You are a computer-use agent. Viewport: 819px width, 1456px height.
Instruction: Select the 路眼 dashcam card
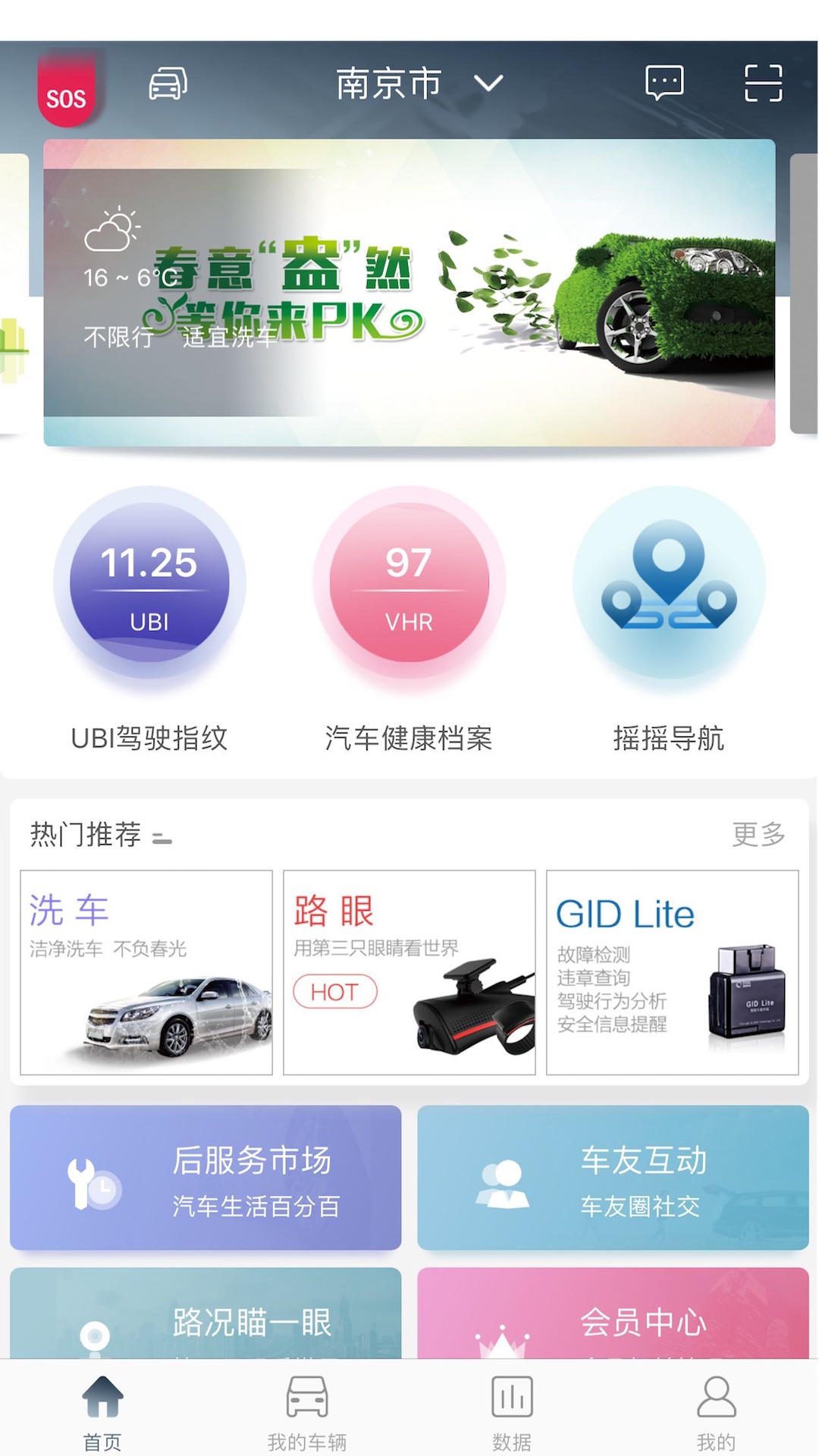coord(409,972)
